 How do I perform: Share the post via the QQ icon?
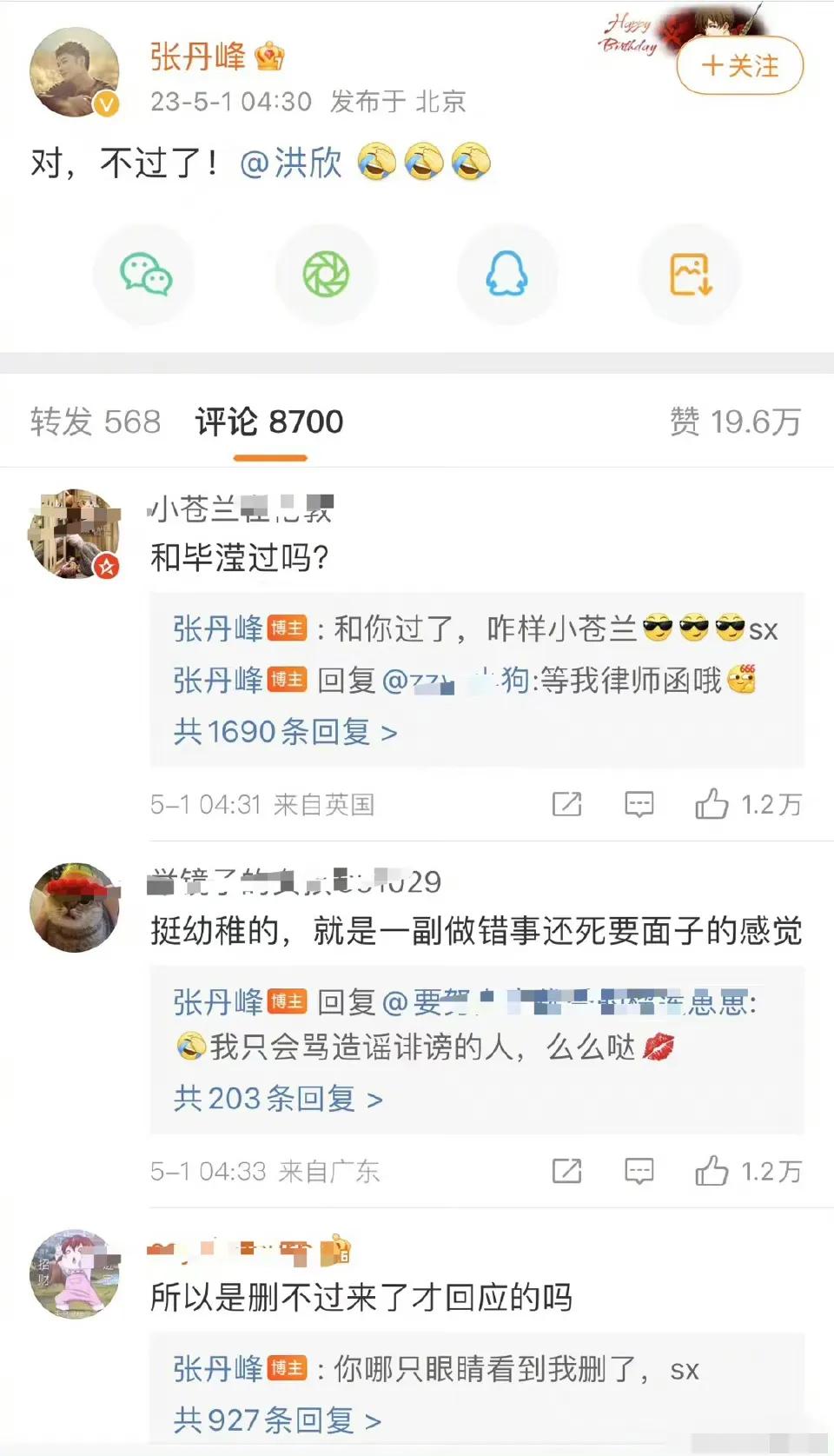click(x=507, y=274)
